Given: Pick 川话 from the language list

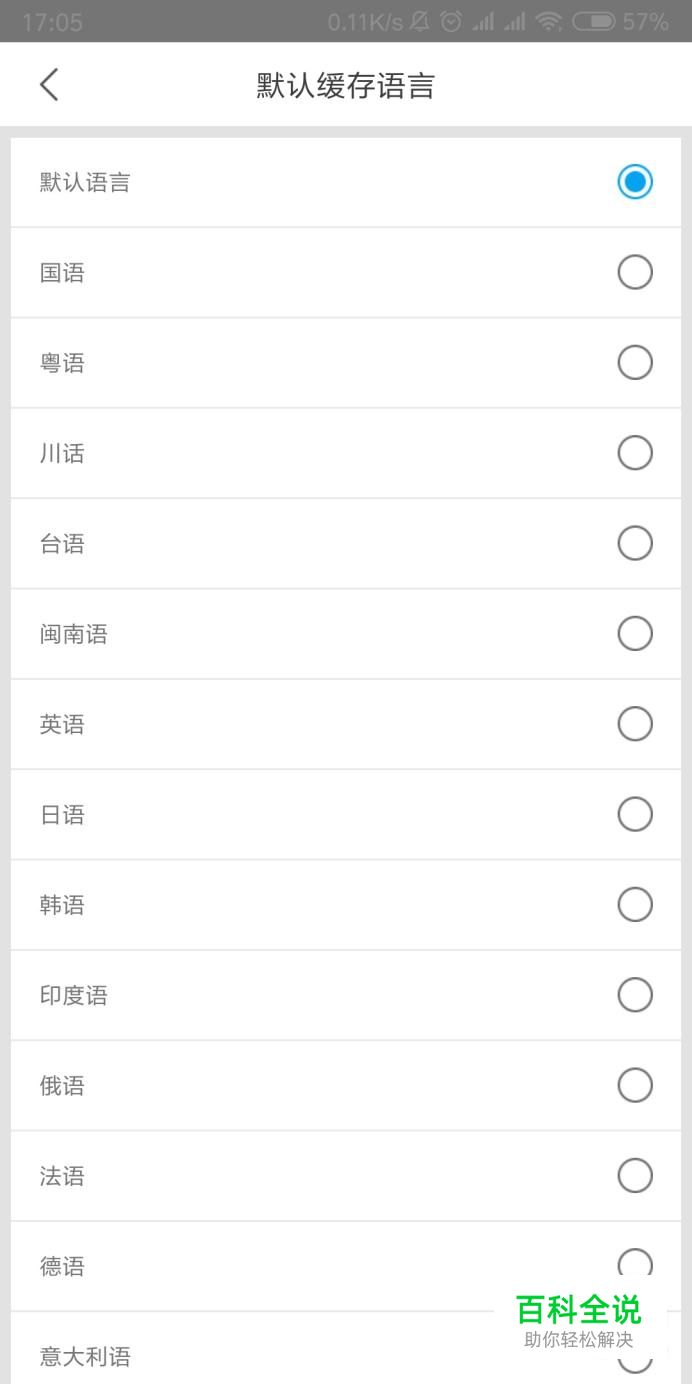Looking at the screenshot, I should [x=346, y=453].
